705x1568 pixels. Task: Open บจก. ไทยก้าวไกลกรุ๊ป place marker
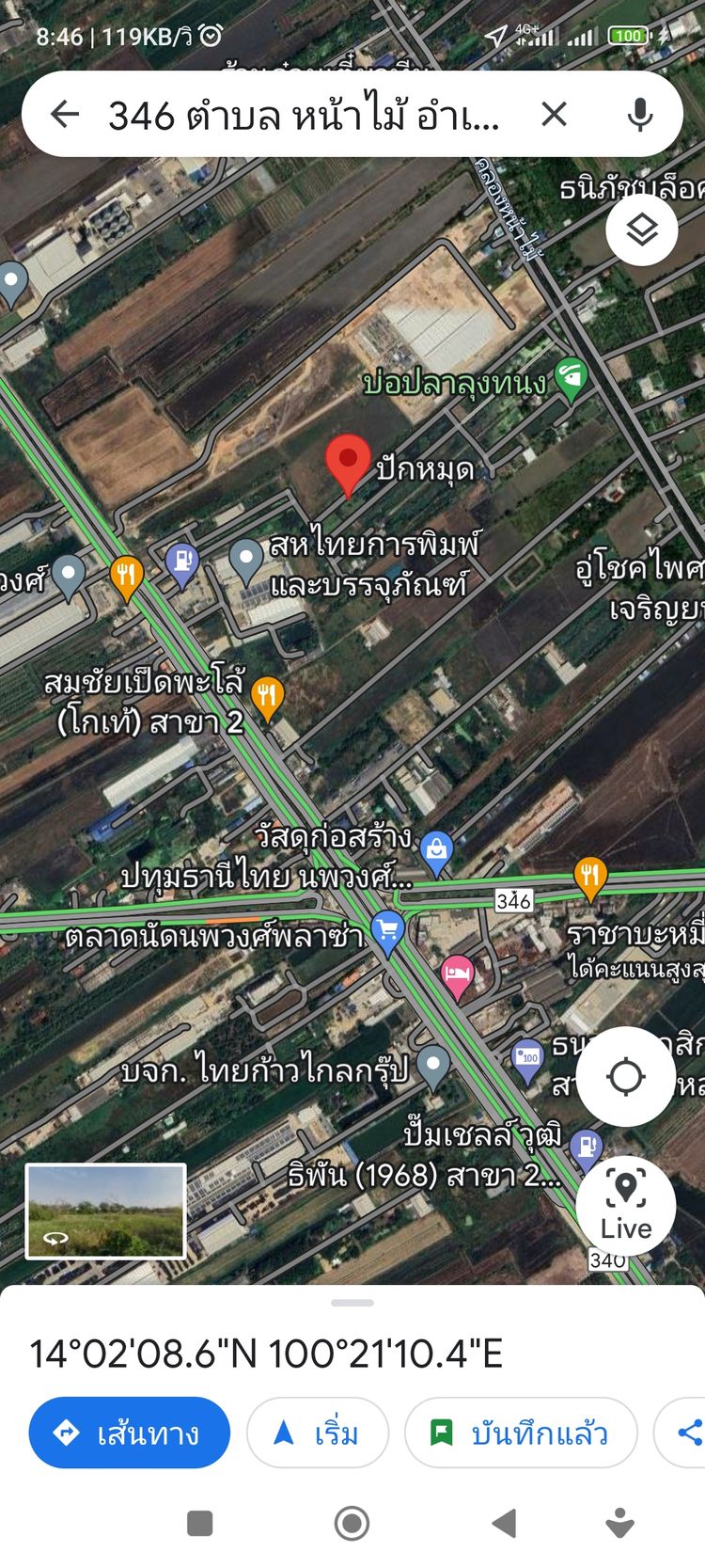(432, 1066)
